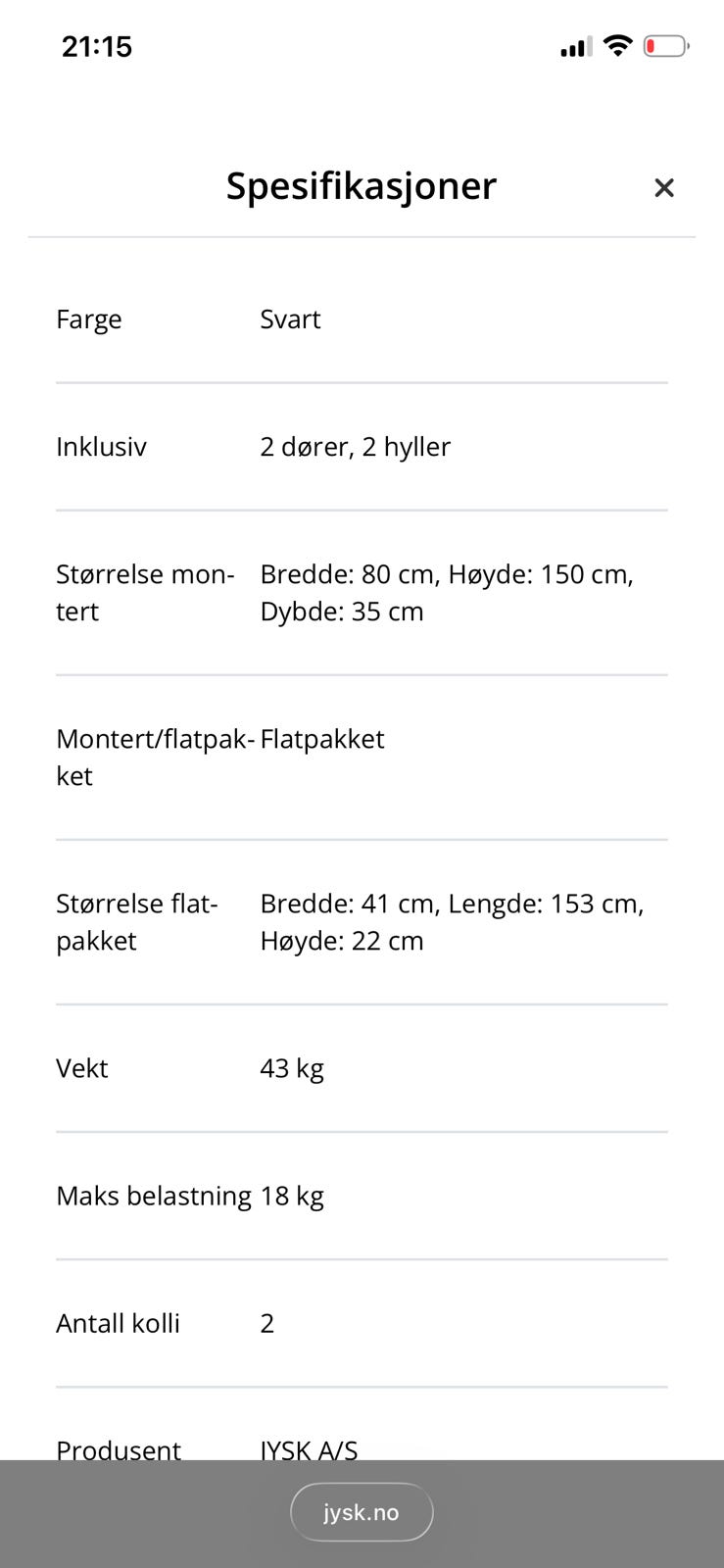This screenshot has width=724, height=1568.
Task: Tap the low battery indicator
Action: pyautogui.click(x=664, y=45)
